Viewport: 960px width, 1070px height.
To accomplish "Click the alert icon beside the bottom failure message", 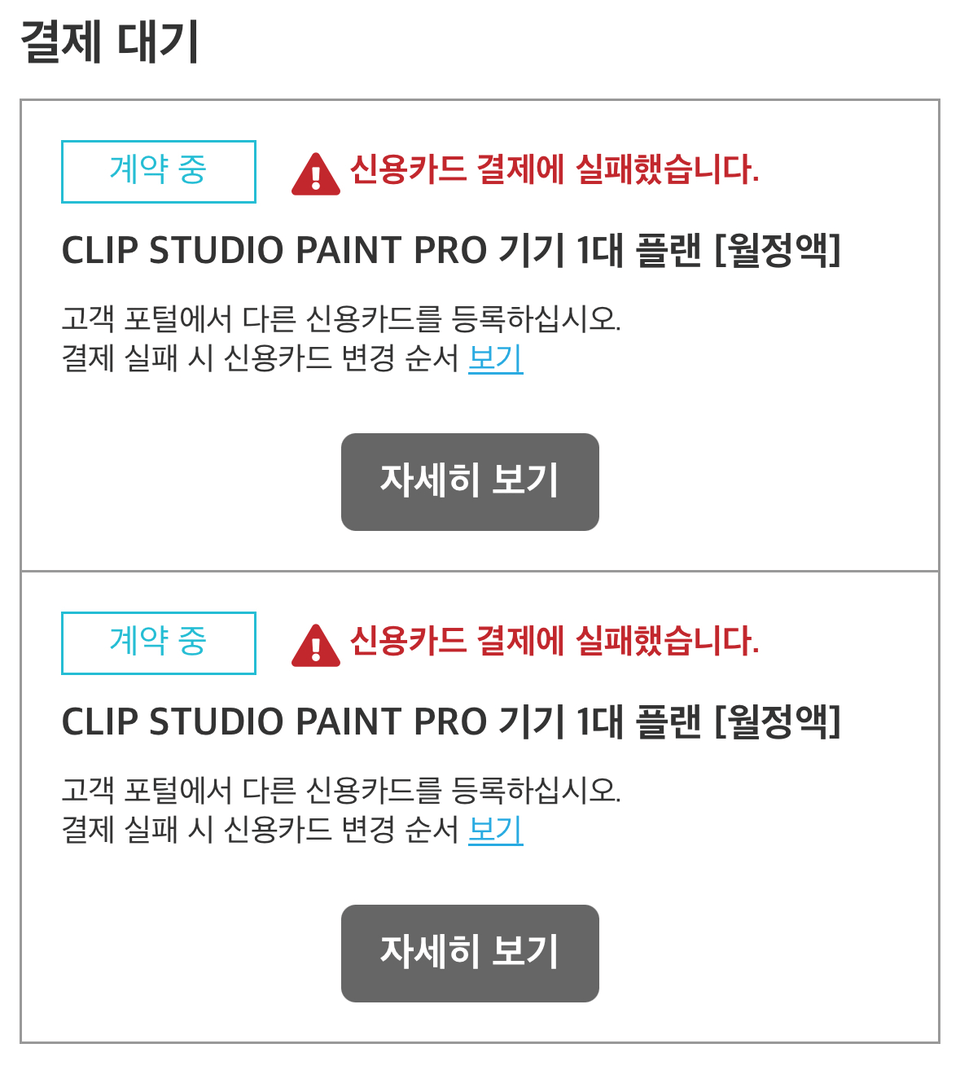I will 315,643.
